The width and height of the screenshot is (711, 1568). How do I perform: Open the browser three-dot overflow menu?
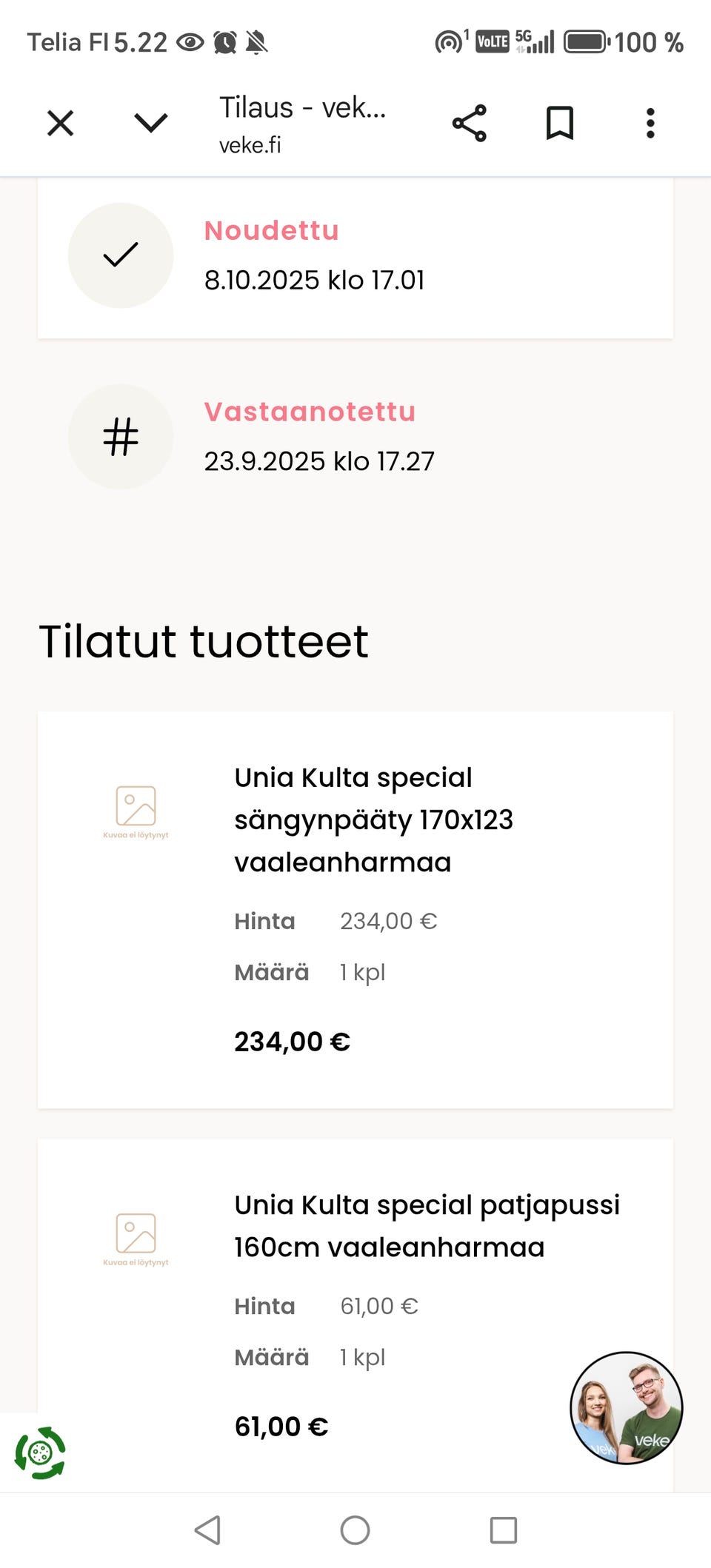pos(650,123)
